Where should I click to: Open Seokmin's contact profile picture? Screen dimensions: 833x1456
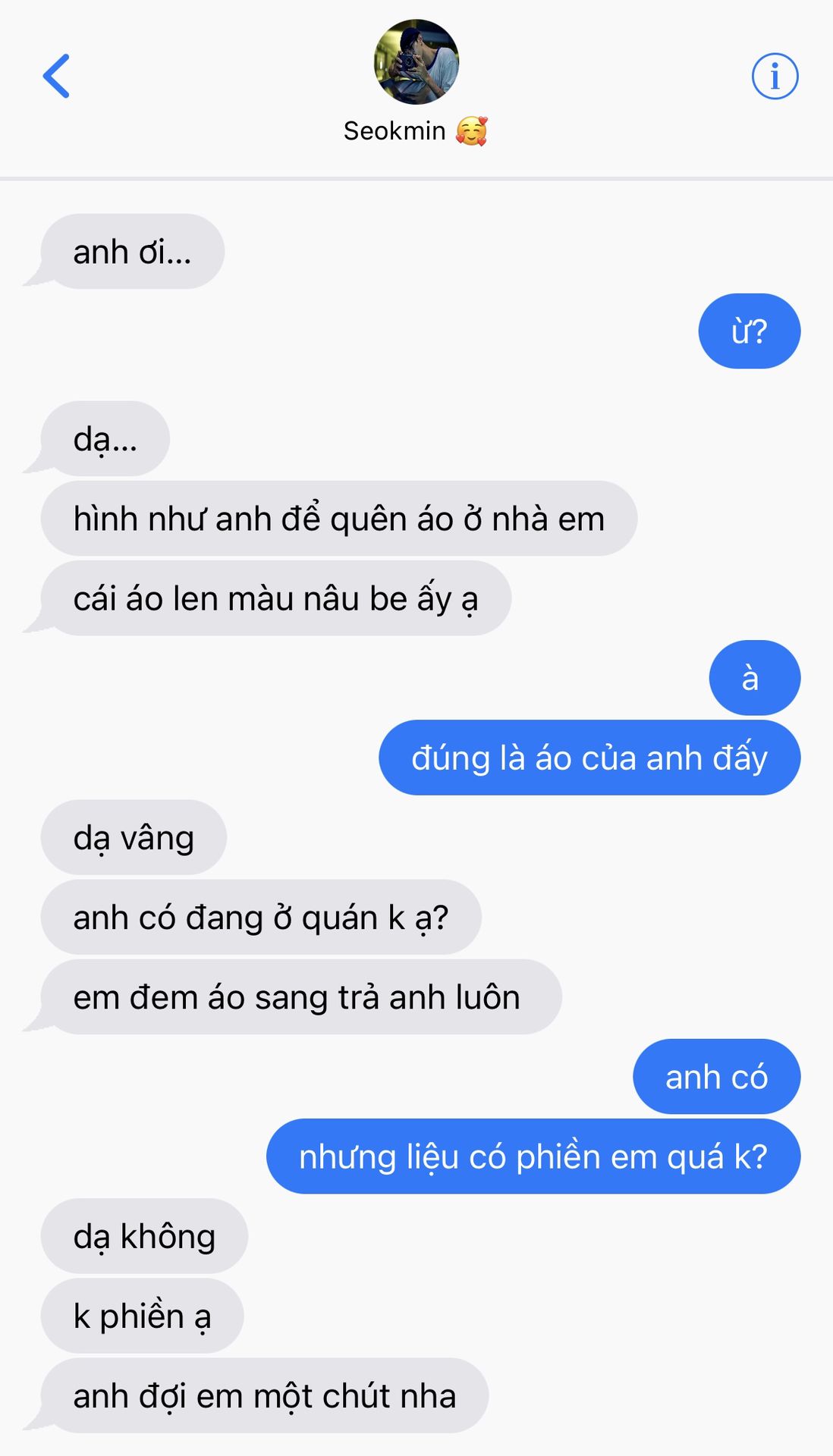click(x=416, y=62)
